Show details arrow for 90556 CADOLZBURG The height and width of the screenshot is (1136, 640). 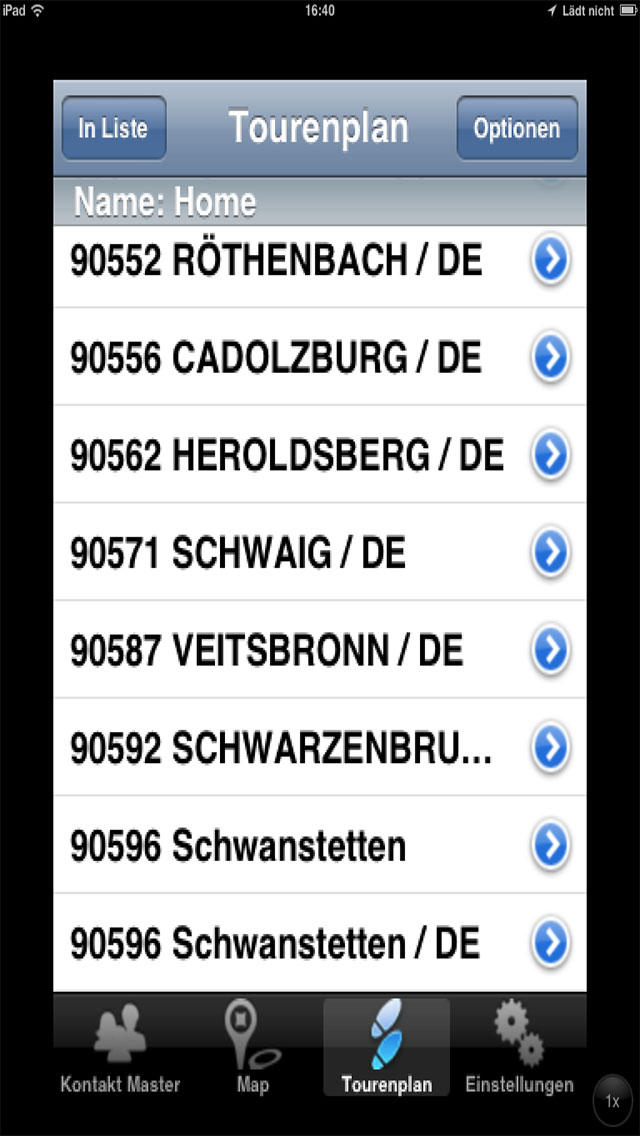click(x=551, y=357)
